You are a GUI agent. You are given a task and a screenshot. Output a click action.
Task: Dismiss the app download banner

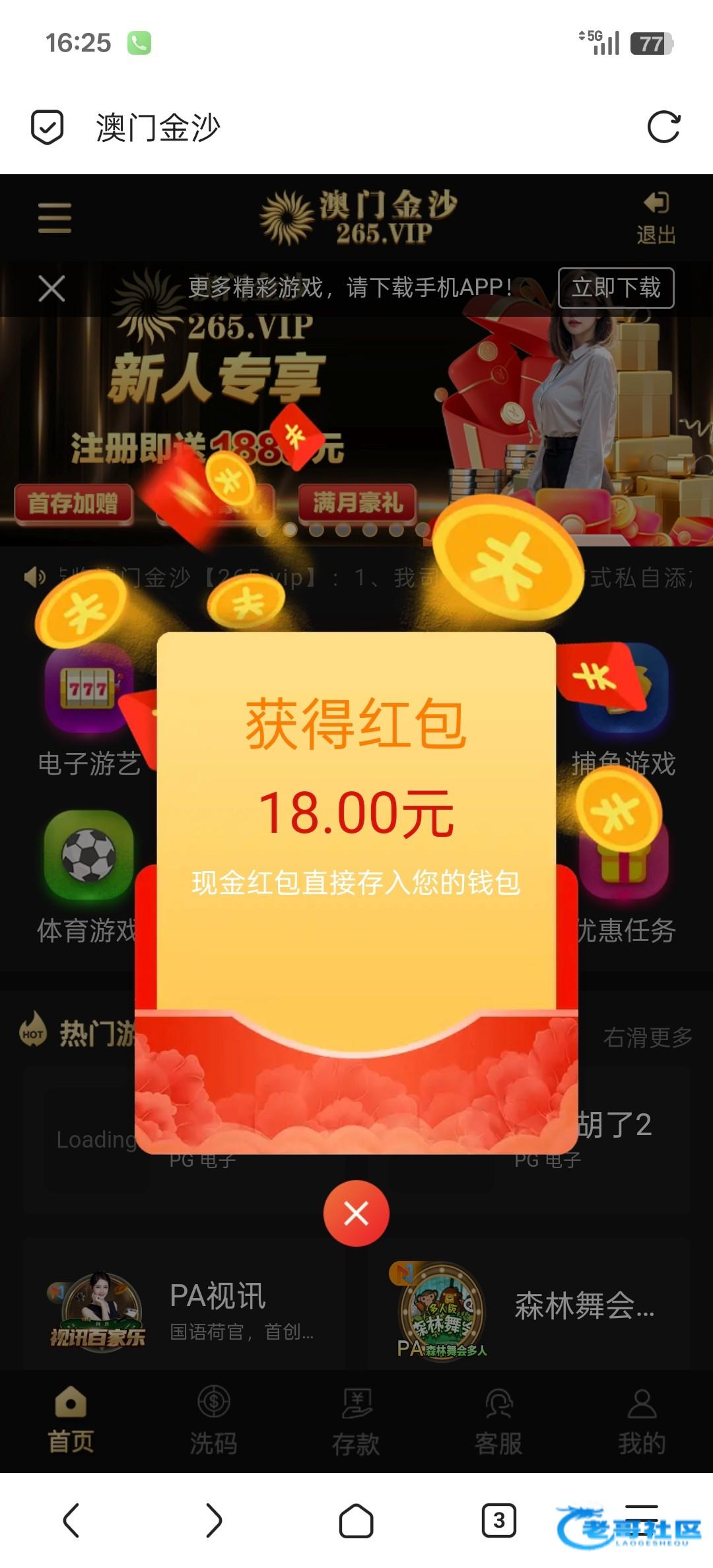coord(51,288)
